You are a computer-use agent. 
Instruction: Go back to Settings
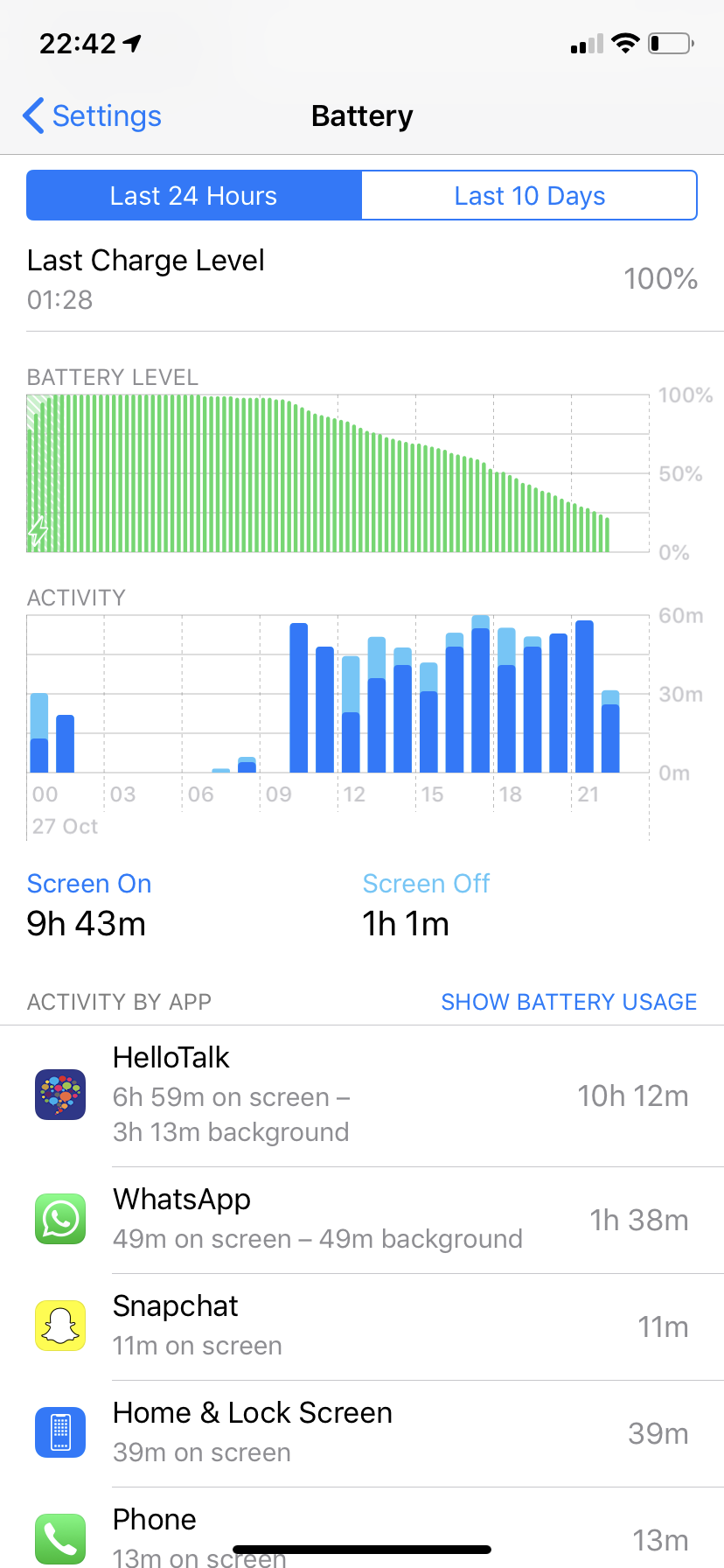[93, 116]
